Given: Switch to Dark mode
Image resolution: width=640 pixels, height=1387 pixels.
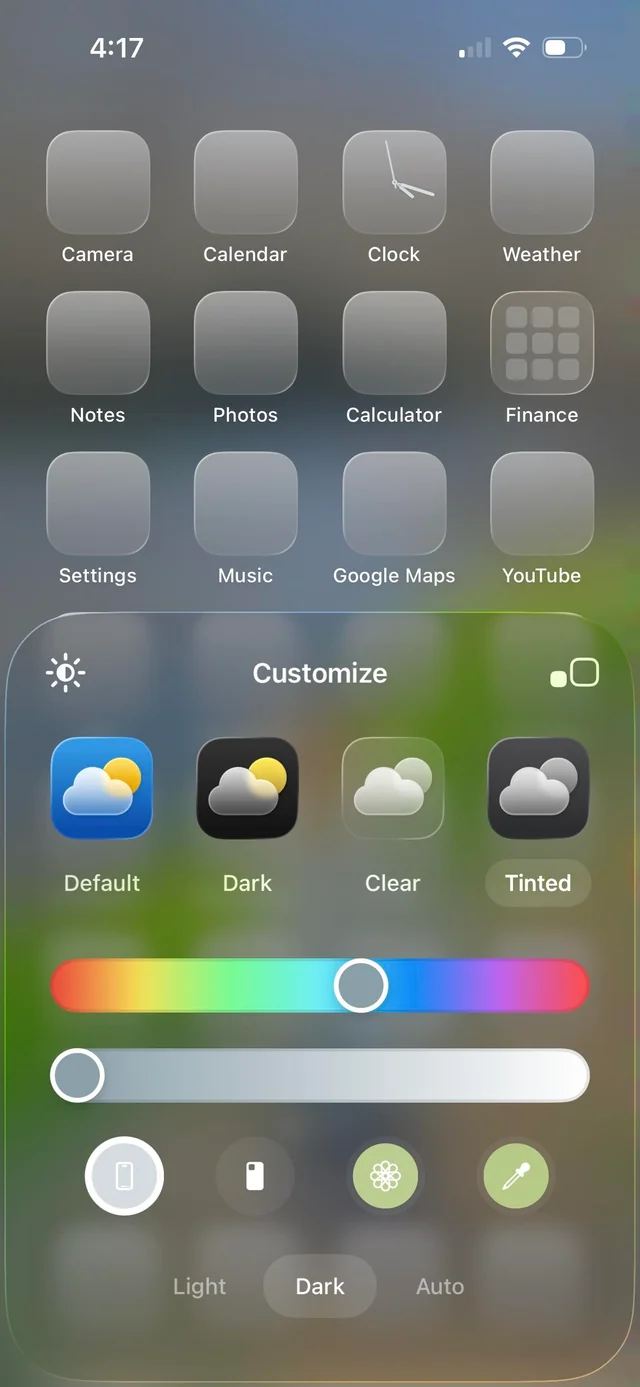Looking at the screenshot, I should (320, 1286).
